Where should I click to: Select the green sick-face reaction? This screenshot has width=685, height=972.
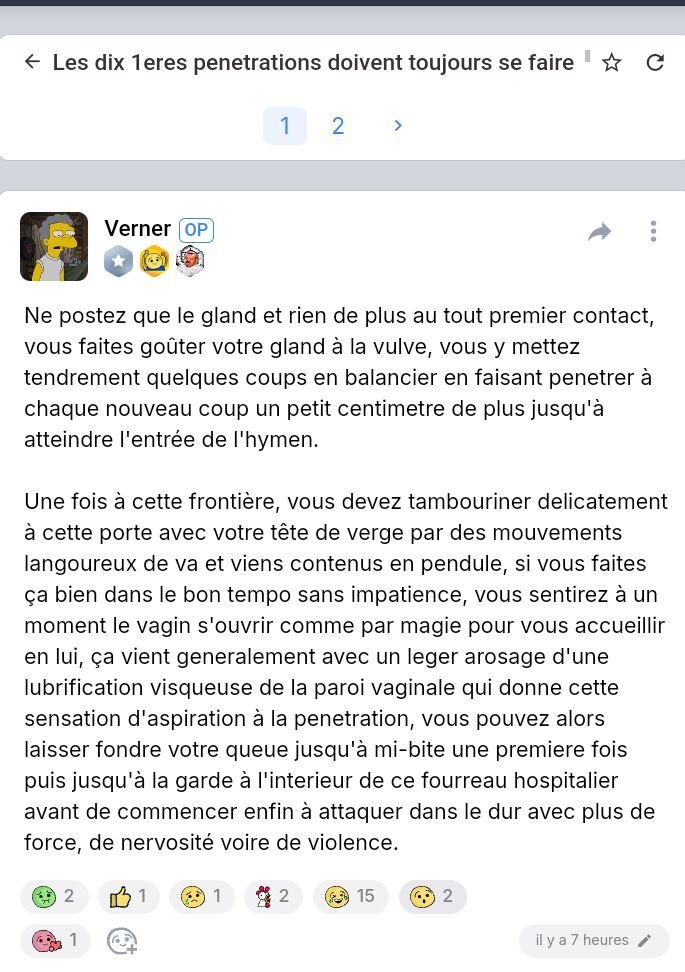coord(54,896)
